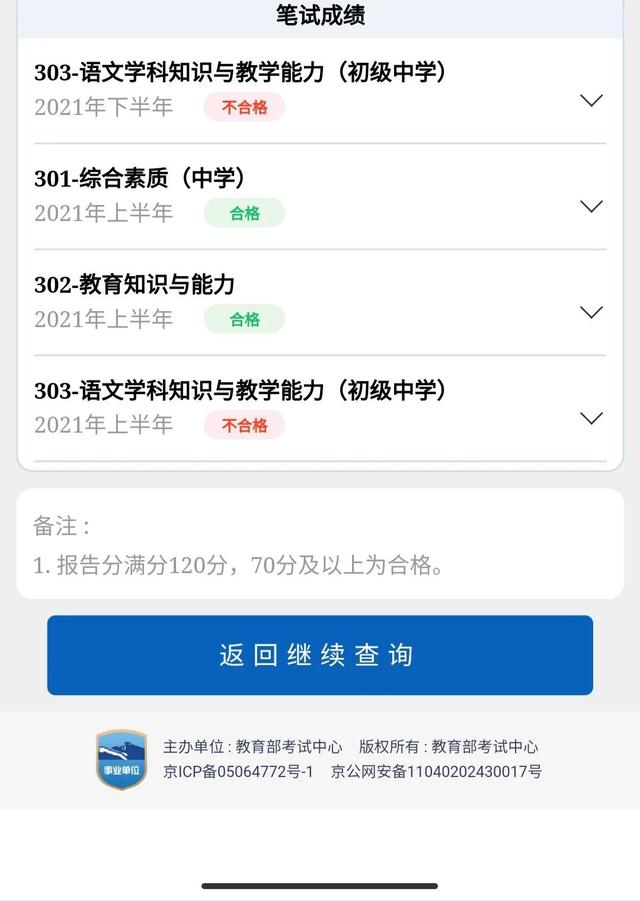Viewport: 640px width, 901px height.
Task: Expand the 301-综合素质（中学） result row
Action: tap(591, 206)
